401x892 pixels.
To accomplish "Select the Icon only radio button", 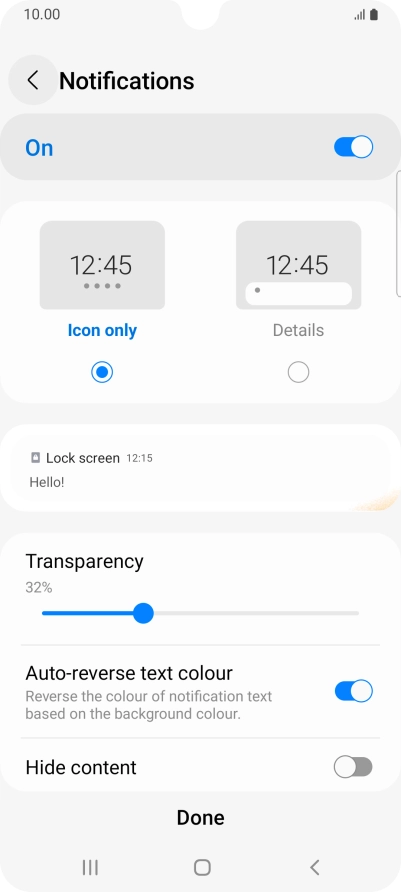I will (x=102, y=373).
